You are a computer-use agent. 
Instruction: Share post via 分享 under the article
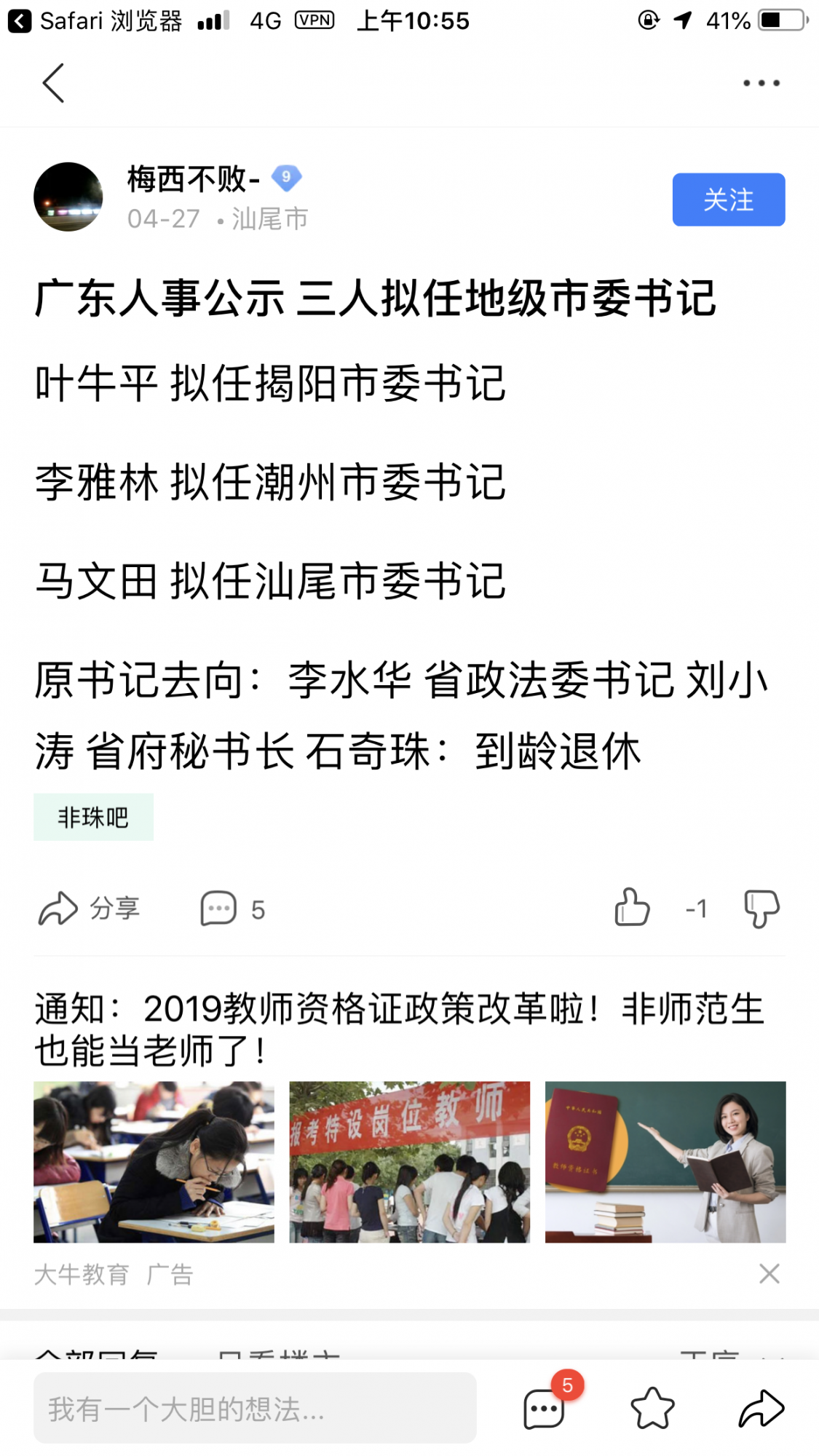[89, 909]
